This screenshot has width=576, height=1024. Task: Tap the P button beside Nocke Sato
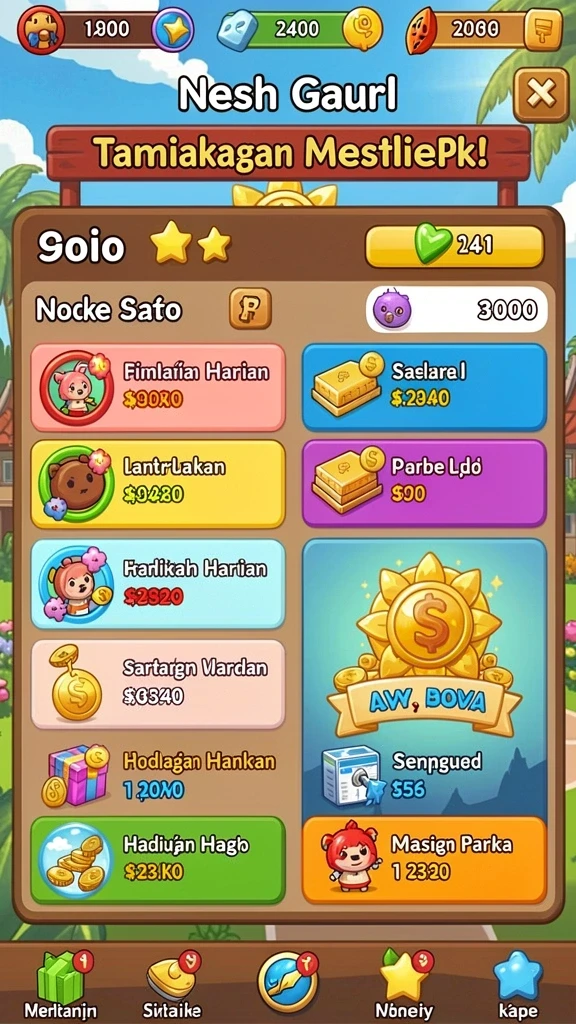pos(250,308)
